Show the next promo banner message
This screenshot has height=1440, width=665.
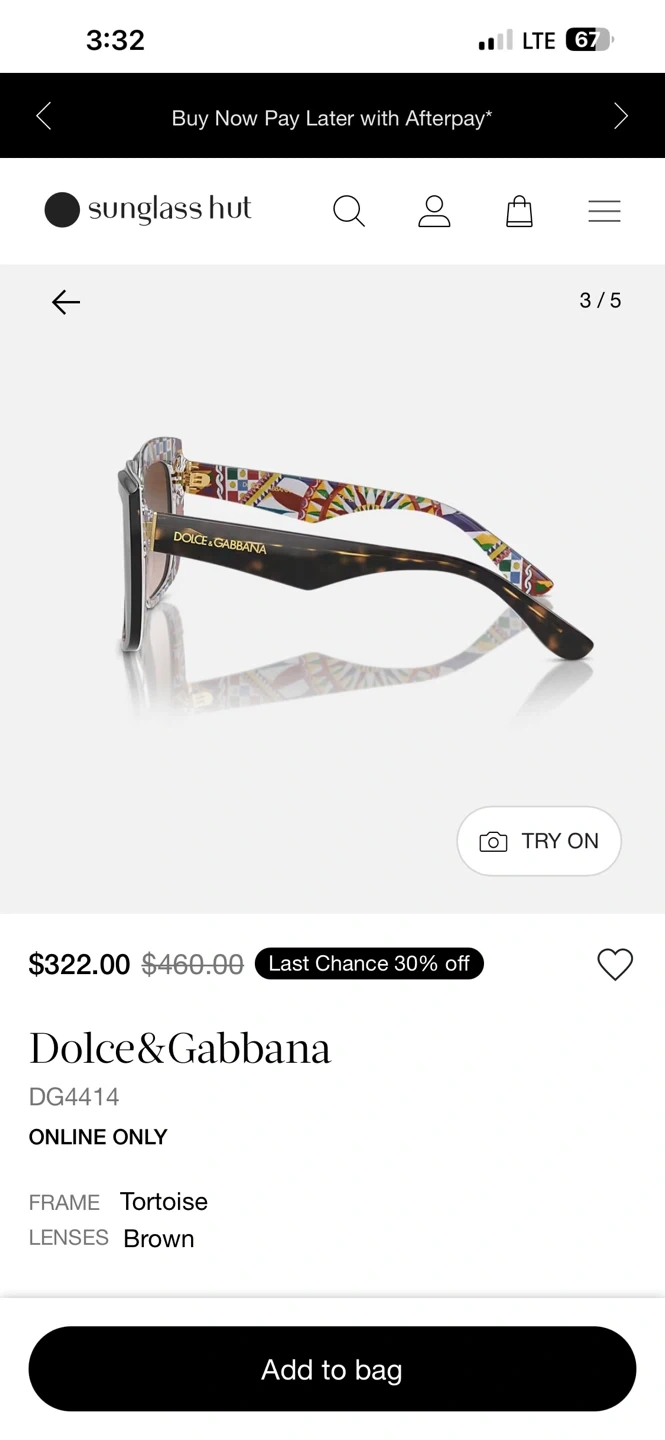coord(620,116)
